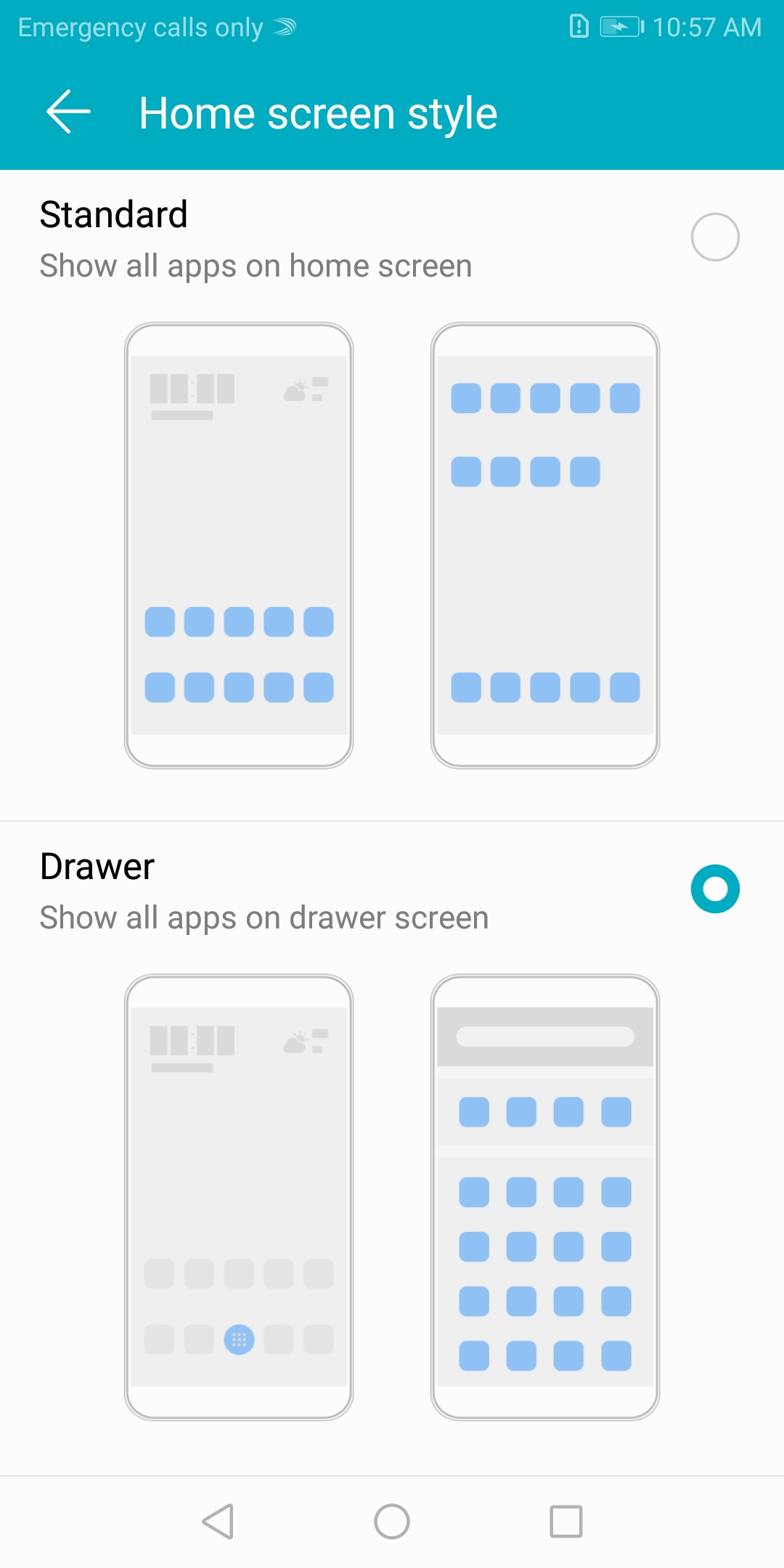This screenshot has height=1568, width=784.
Task: Select the Drawer radio button
Action: pyautogui.click(x=715, y=889)
